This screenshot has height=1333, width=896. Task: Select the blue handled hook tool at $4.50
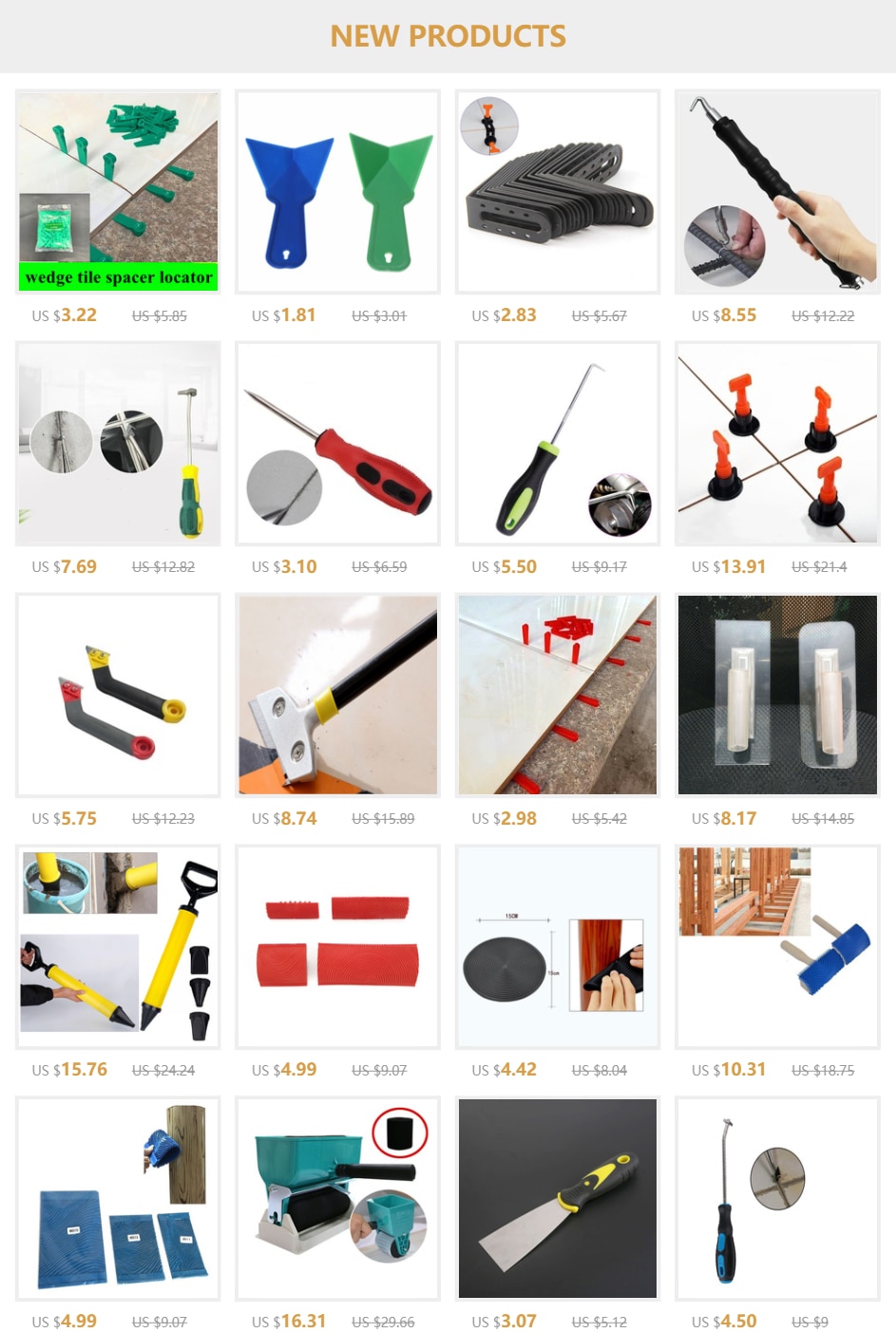pyautogui.click(x=777, y=1199)
